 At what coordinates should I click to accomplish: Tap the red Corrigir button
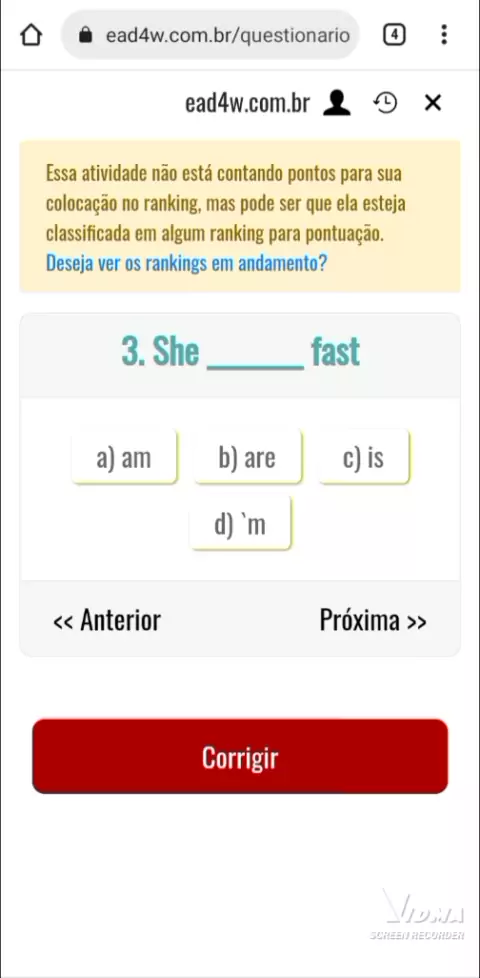point(240,757)
